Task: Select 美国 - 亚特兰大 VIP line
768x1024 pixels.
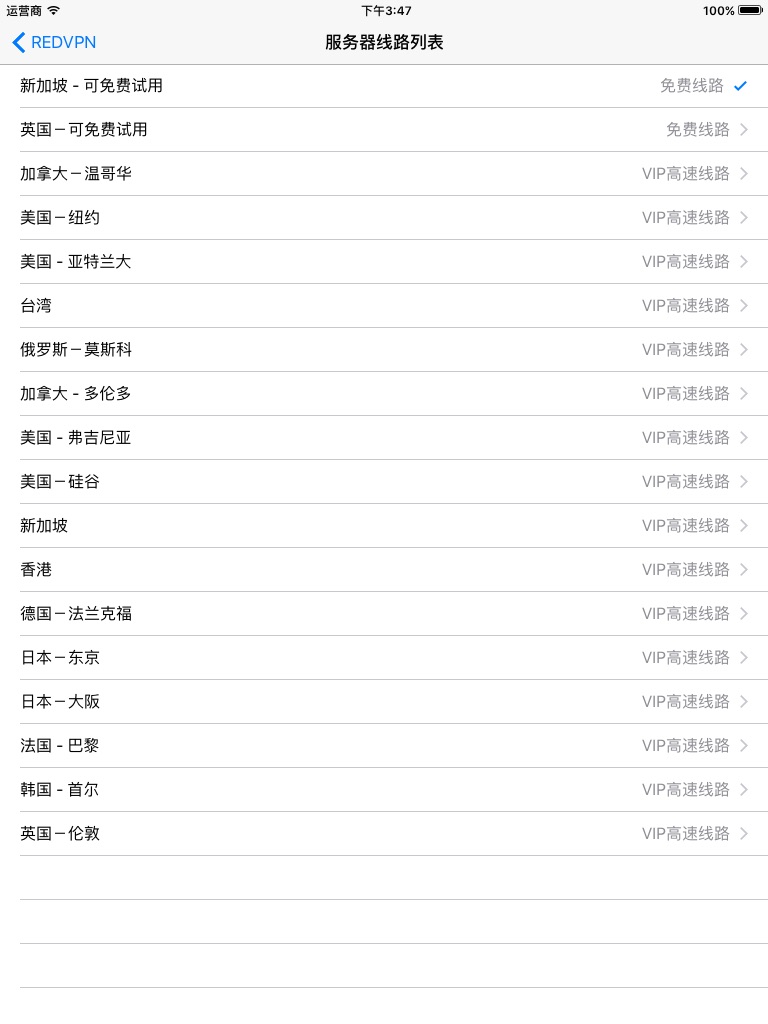Action: [x=384, y=261]
